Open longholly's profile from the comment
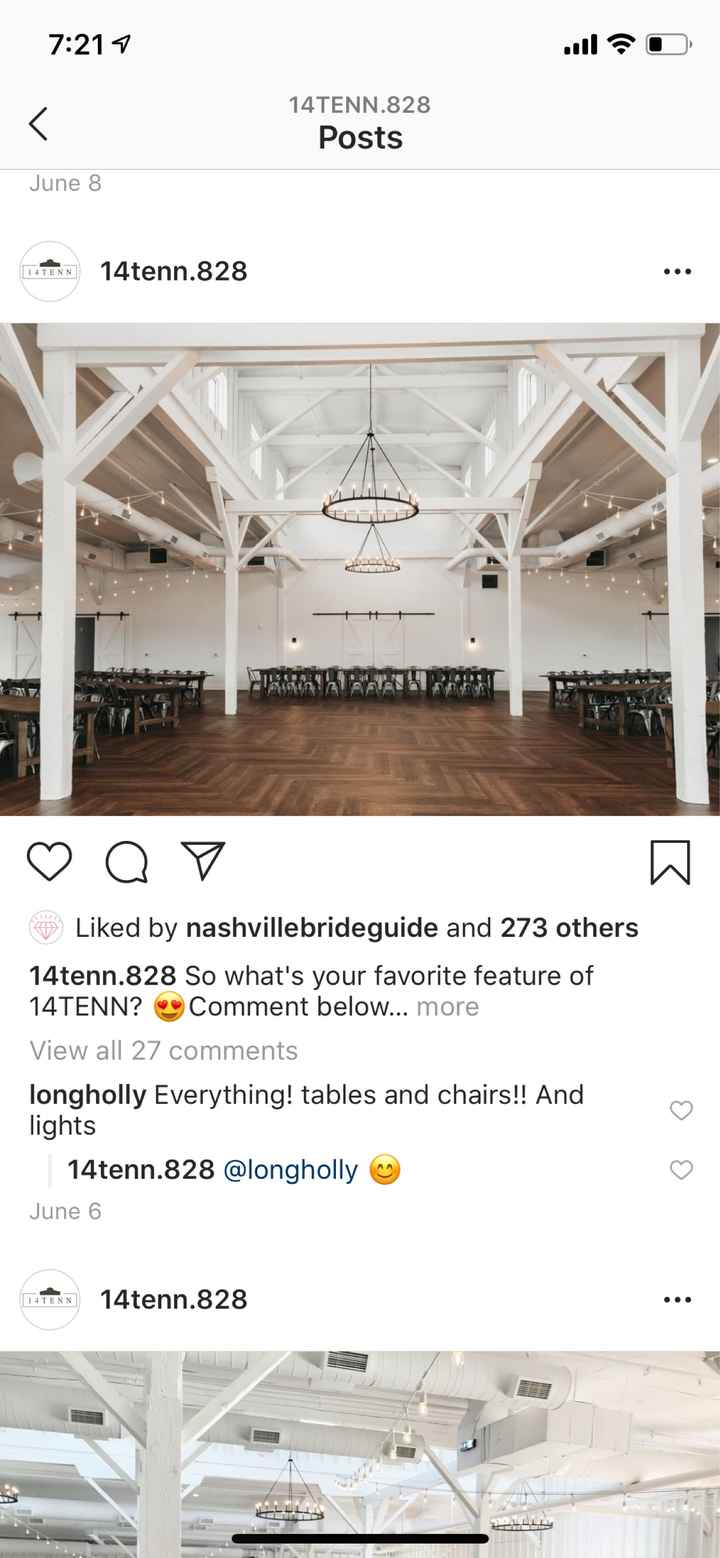The width and height of the screenshot is (720, 1558). point(88,1094)
